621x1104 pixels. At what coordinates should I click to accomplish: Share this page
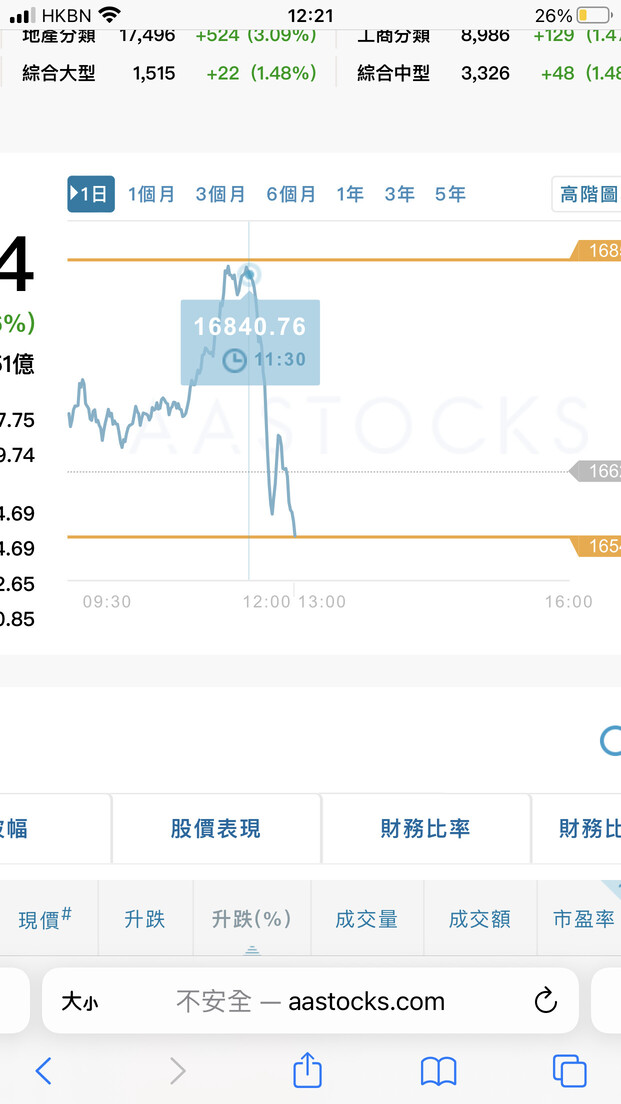(307, 1070)
